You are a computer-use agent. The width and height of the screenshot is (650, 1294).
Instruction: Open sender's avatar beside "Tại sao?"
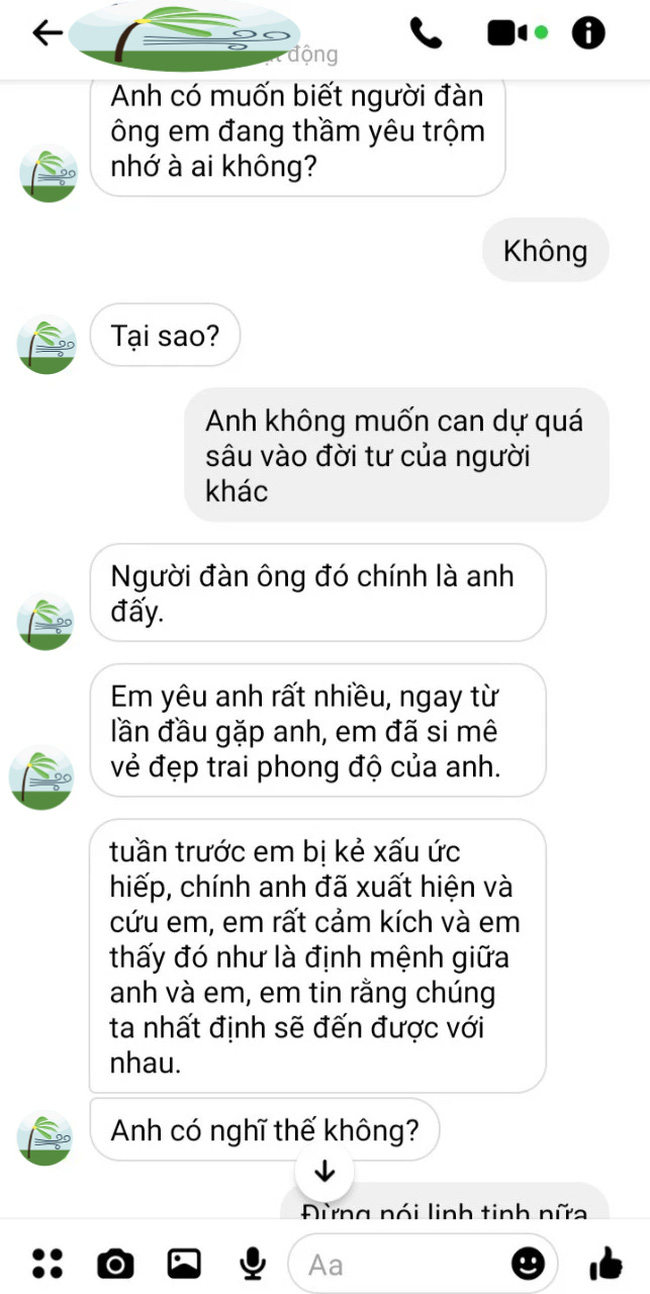pos(47,345)
